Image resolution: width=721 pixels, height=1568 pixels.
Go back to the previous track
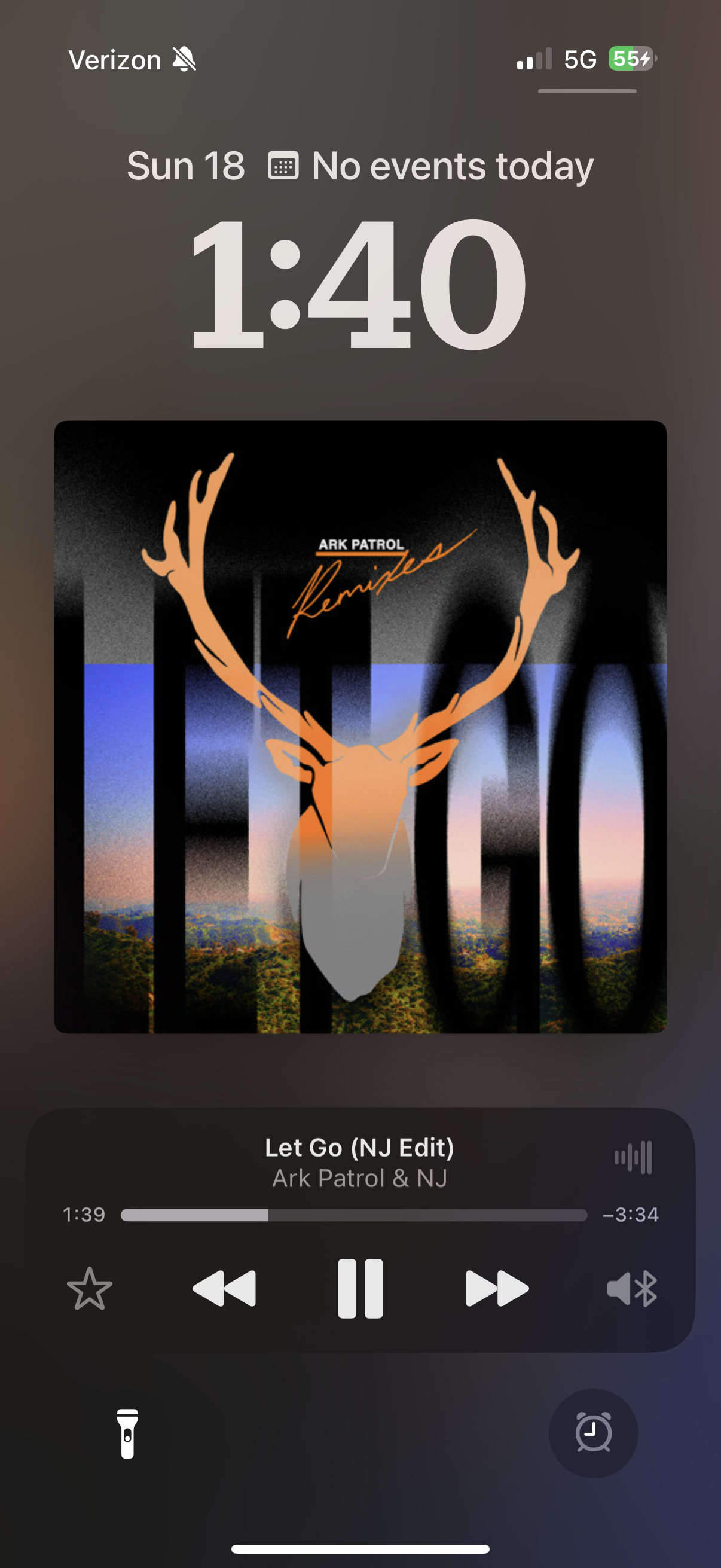[x=224, y=1288]
